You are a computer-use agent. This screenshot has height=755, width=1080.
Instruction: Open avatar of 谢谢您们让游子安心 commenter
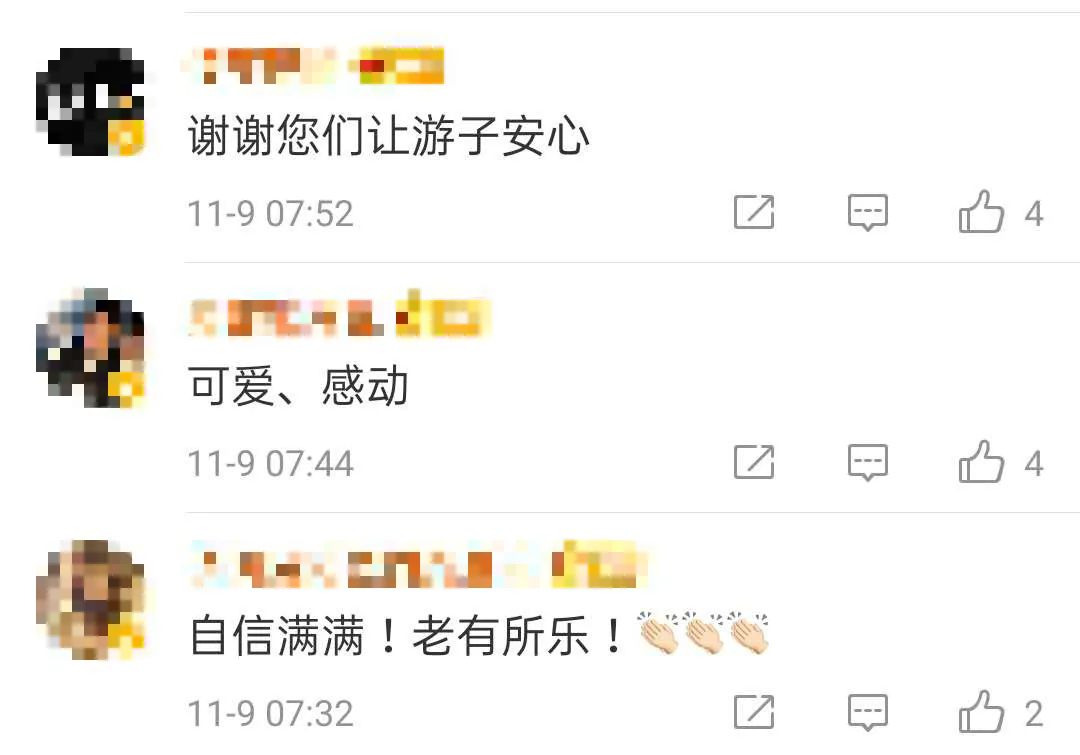click(90, 101)
